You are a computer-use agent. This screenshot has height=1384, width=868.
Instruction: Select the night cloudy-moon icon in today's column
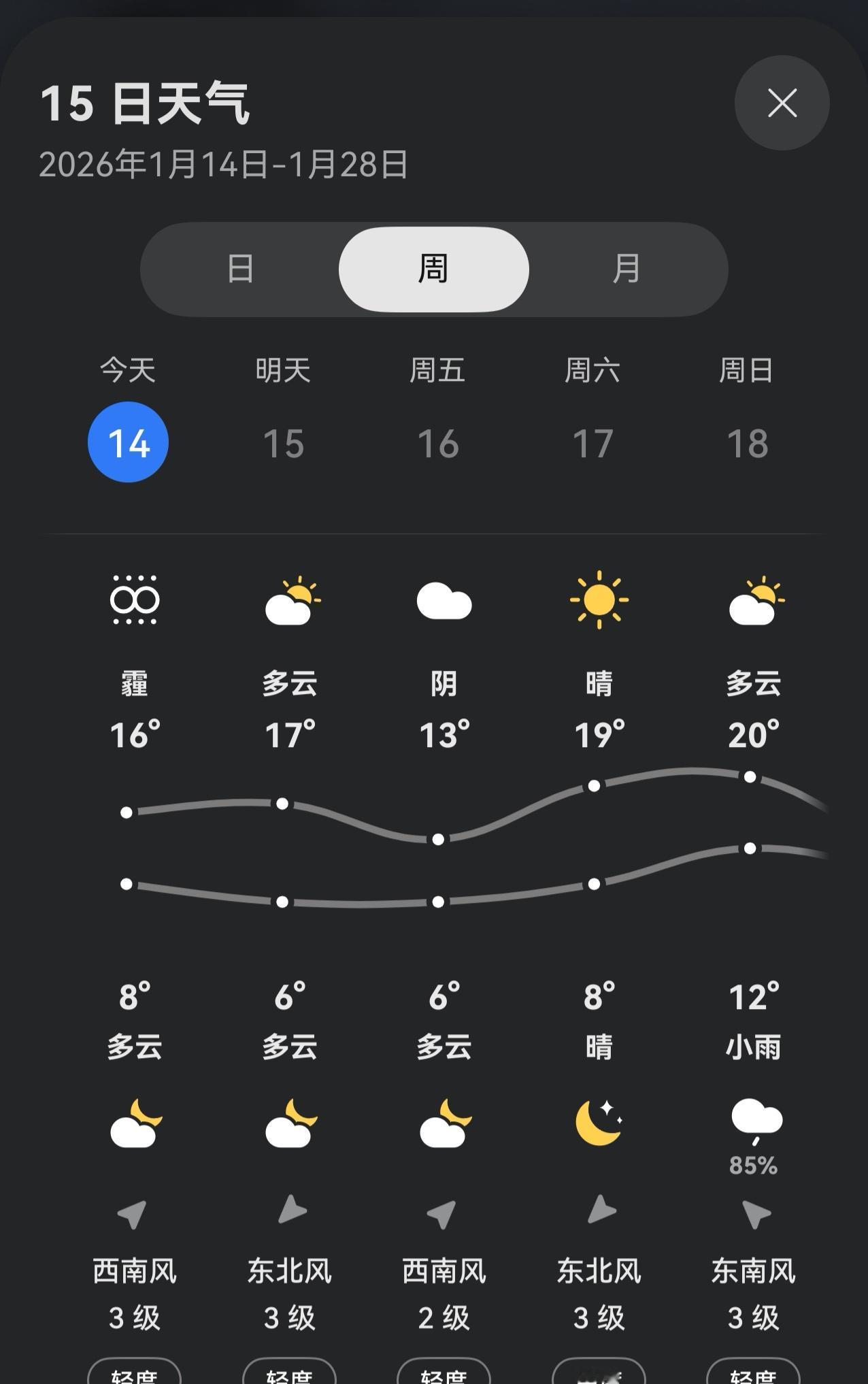(x=134, y=1126)
